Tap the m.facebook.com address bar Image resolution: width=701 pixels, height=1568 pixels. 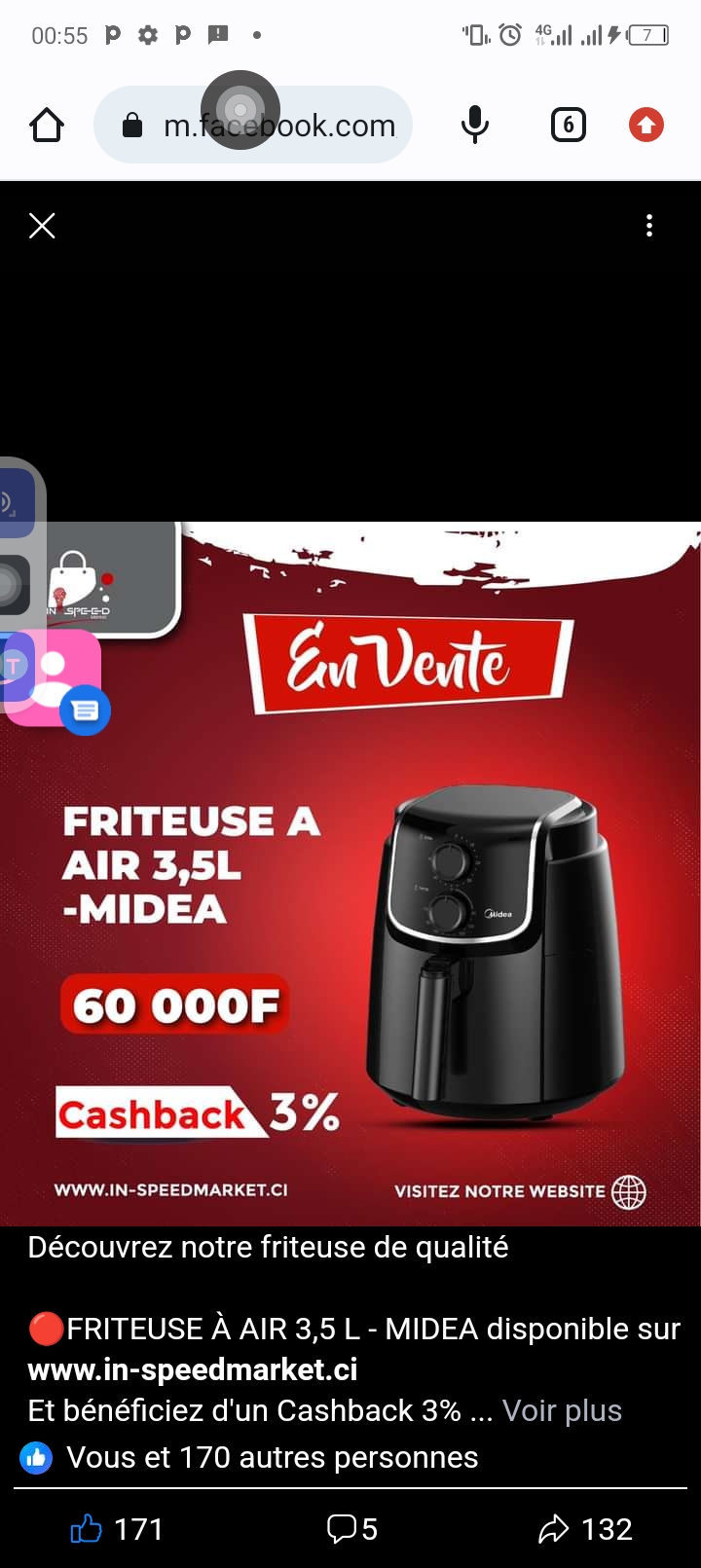pos(253,125)
